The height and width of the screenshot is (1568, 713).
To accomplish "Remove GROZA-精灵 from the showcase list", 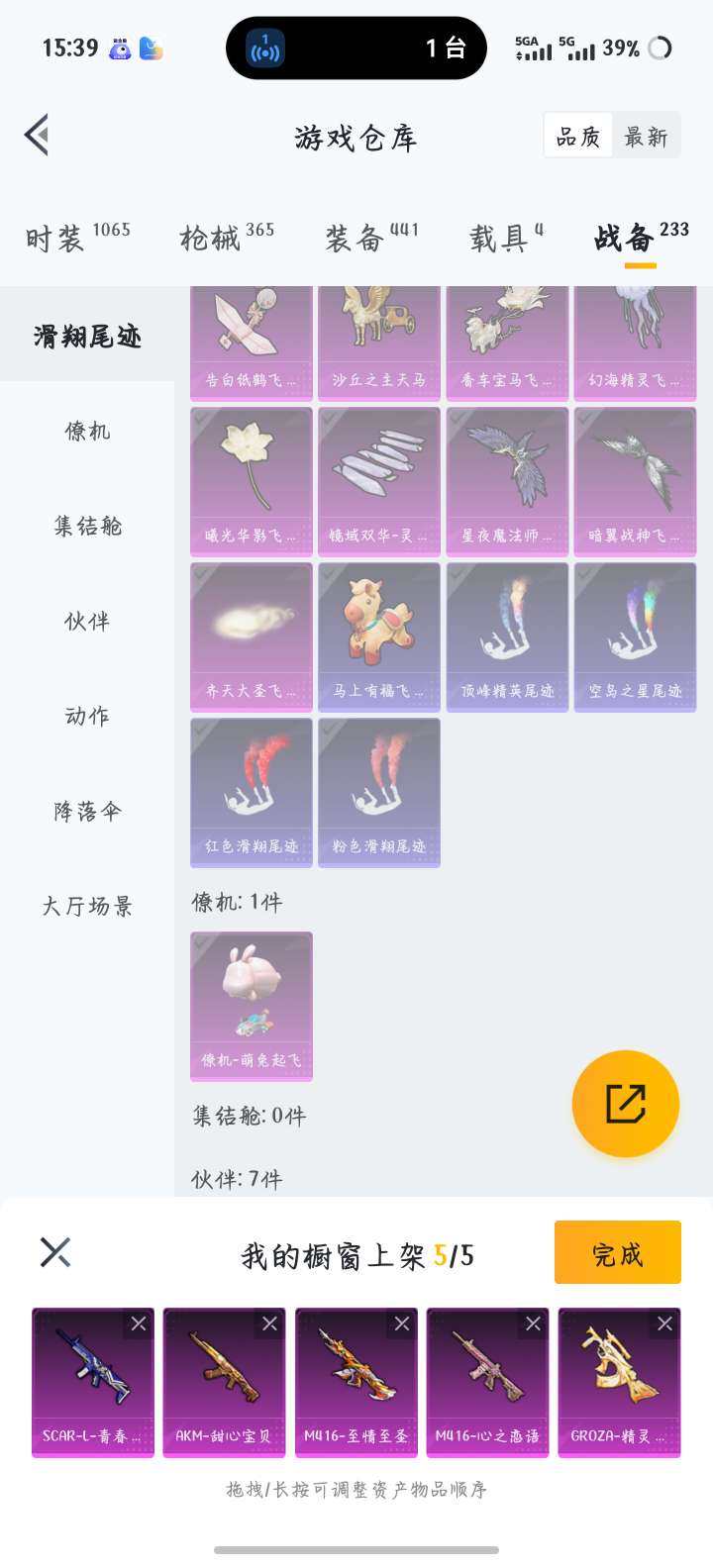I will [x=664, y=1323].
